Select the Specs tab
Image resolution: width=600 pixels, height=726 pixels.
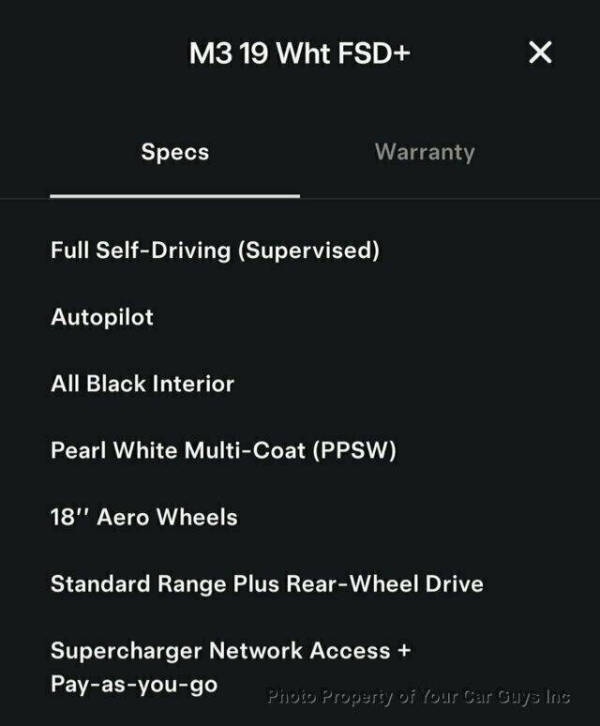[175, 153]
